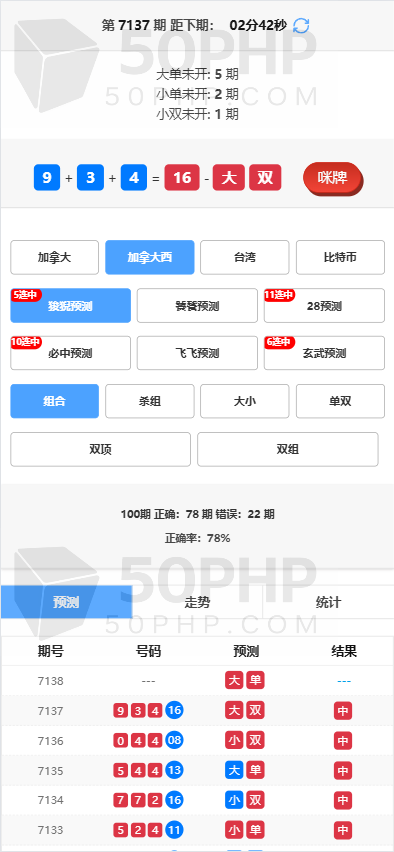Select the 大小 mode
This screenshot has height=852, width=394.
245,402
